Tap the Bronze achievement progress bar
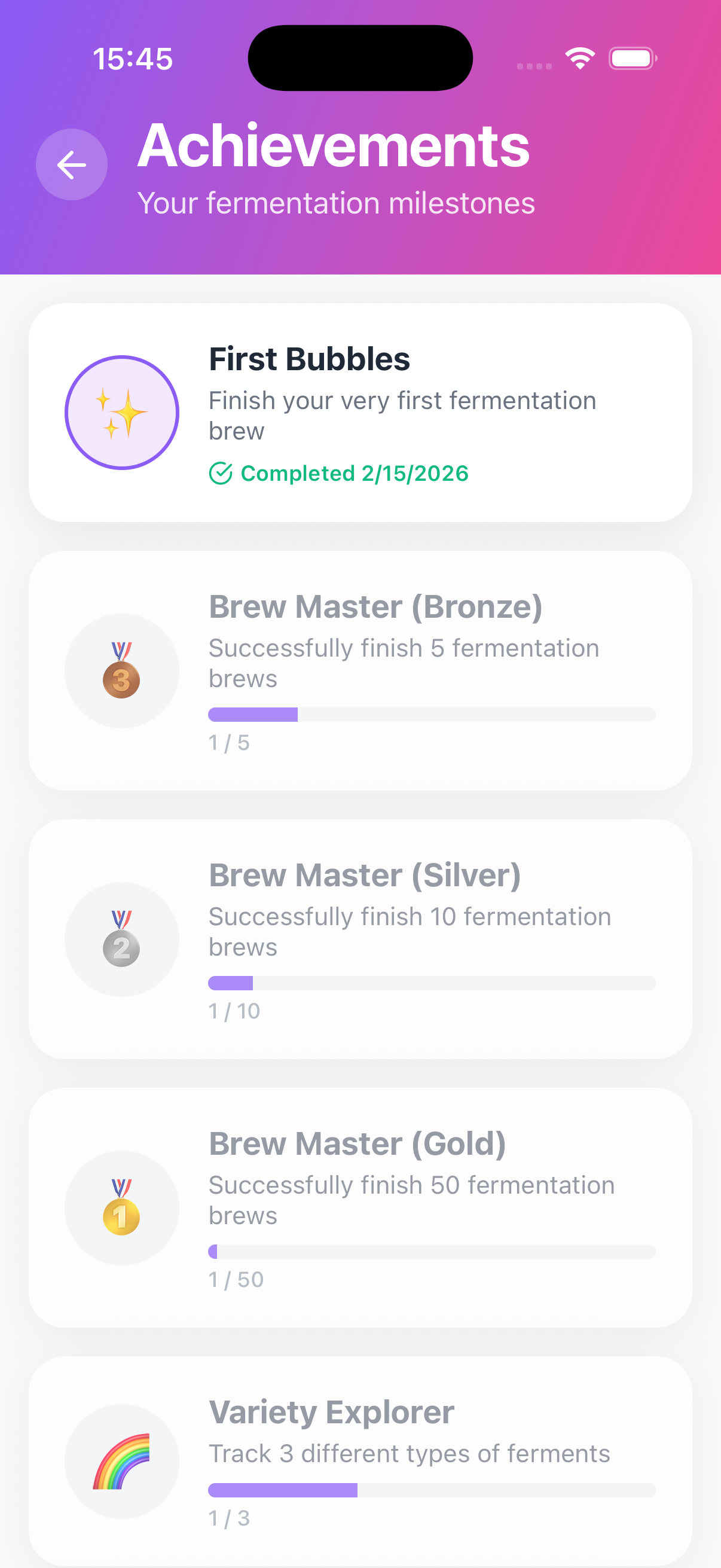The height and width of the screenshot is (1568, 721). click(x=432, y=715)
